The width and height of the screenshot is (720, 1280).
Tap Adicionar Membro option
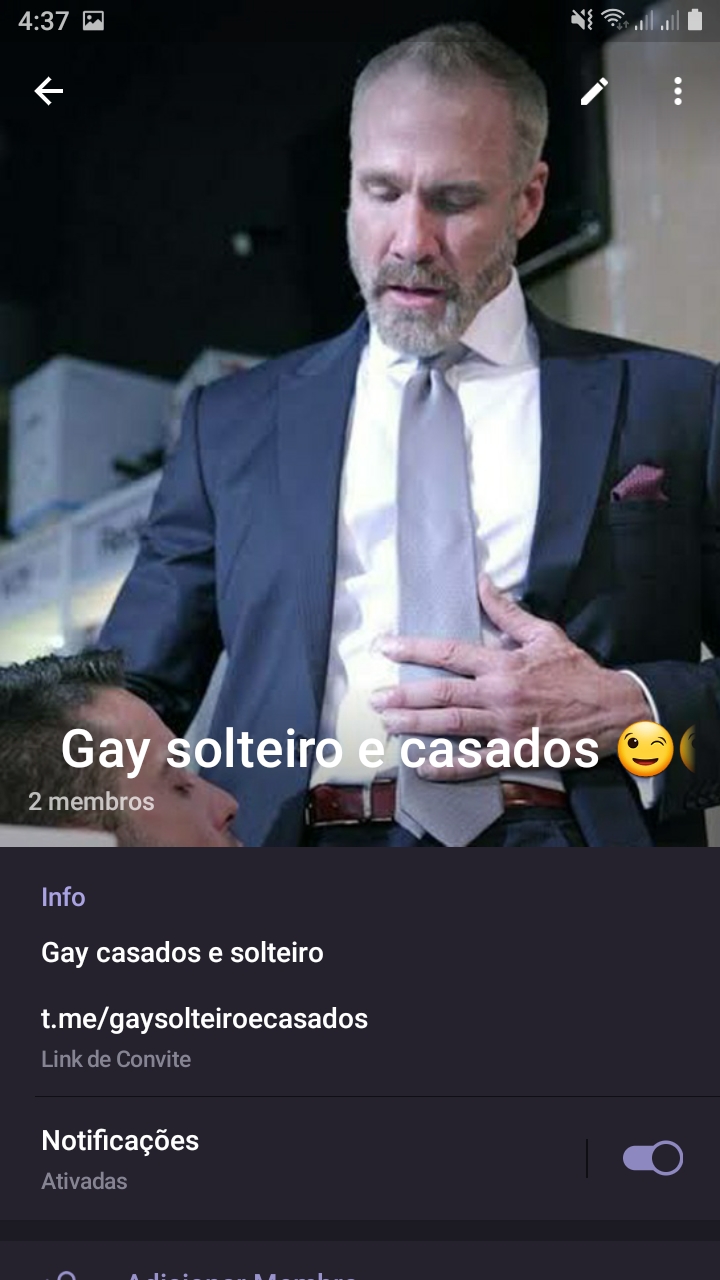(240, 1272)
